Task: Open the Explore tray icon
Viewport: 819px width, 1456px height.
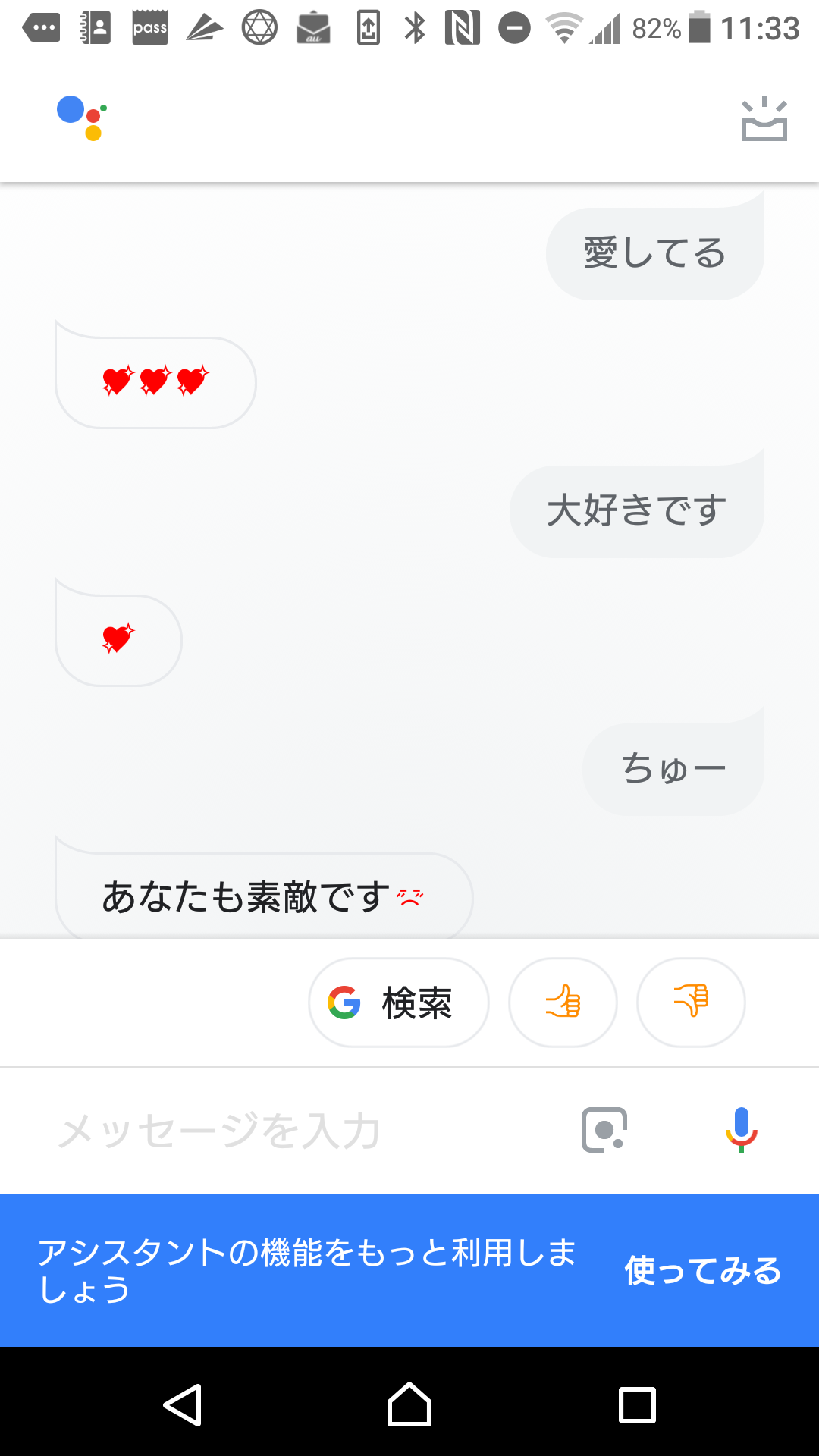Action: pyautogui.click(x=764, y=120)
